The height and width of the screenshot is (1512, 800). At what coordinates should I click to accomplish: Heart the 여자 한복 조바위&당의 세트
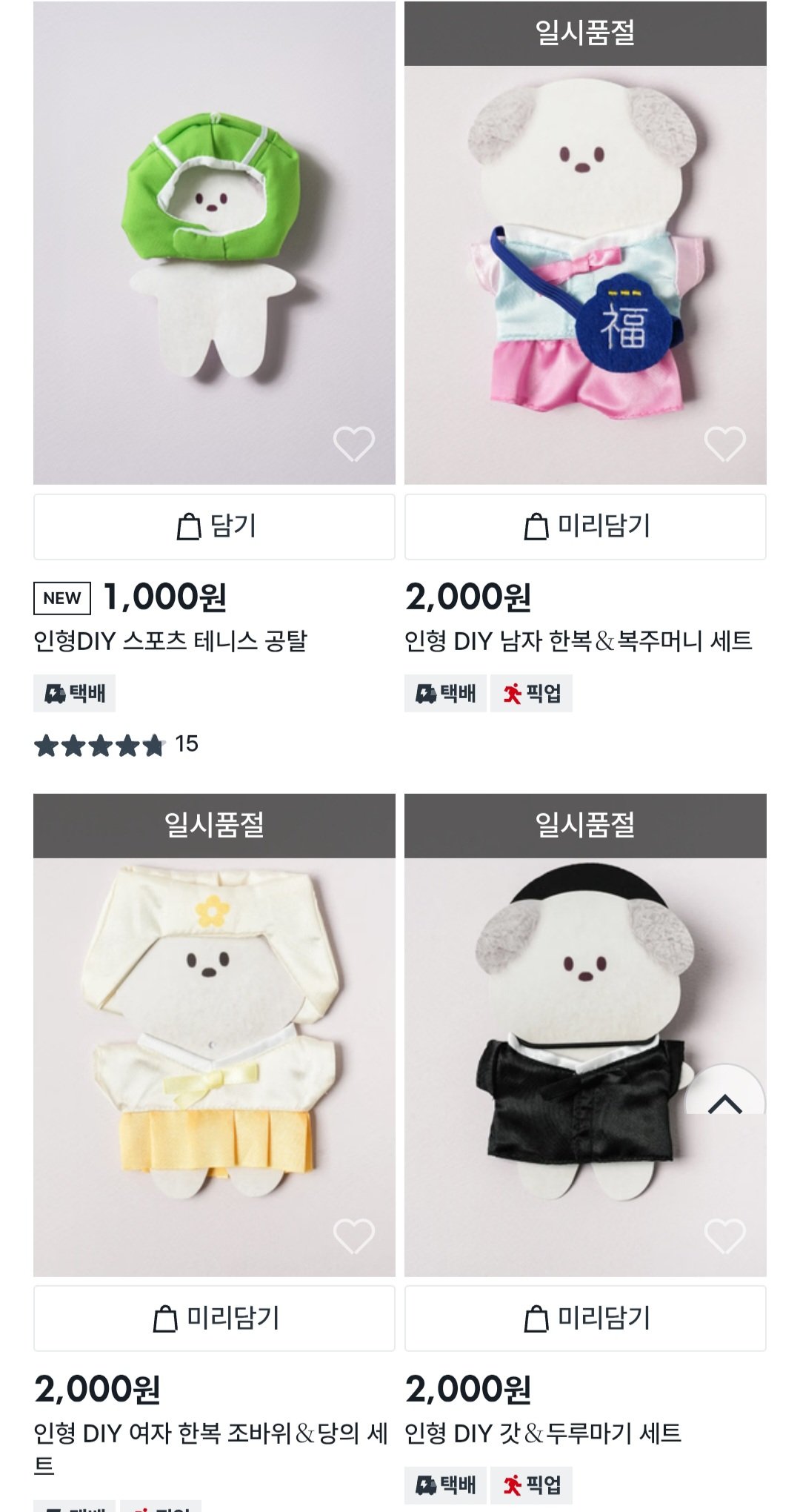click(x=353, y=1236)
